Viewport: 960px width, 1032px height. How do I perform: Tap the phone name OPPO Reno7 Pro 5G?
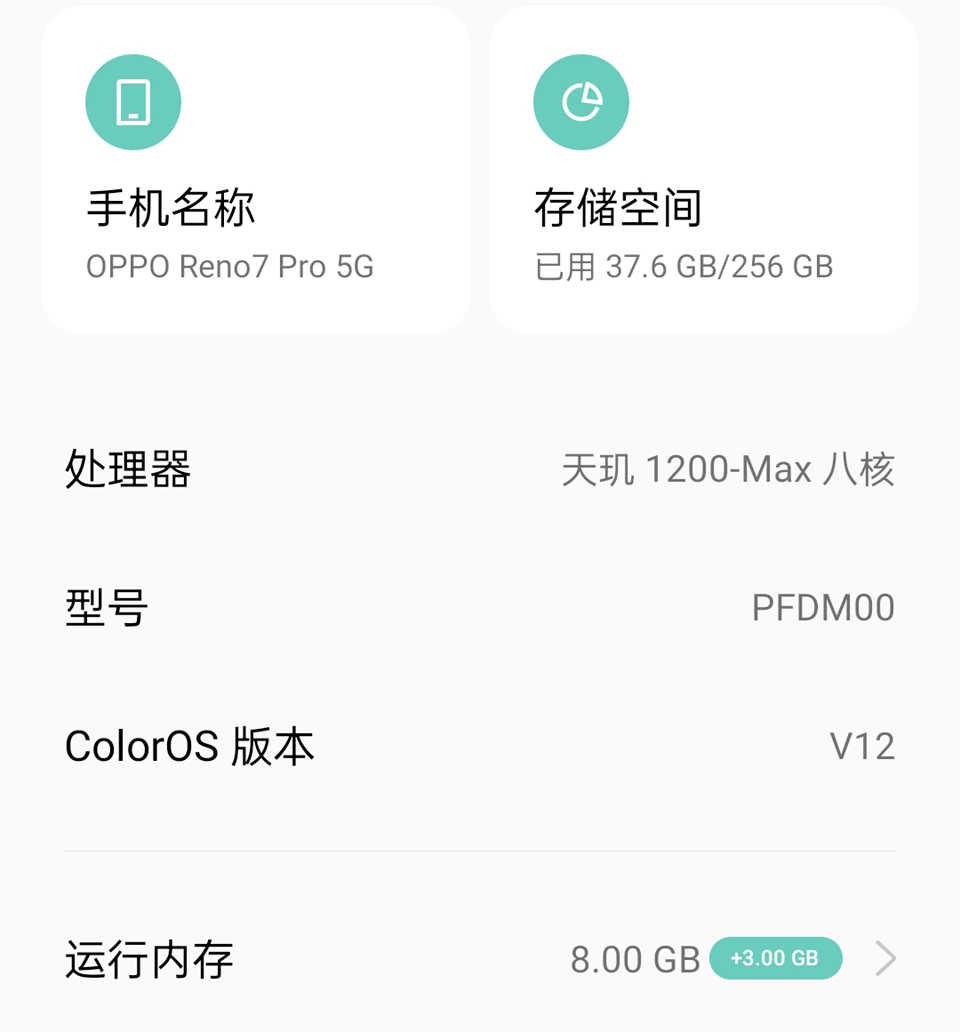pos(228,266)
